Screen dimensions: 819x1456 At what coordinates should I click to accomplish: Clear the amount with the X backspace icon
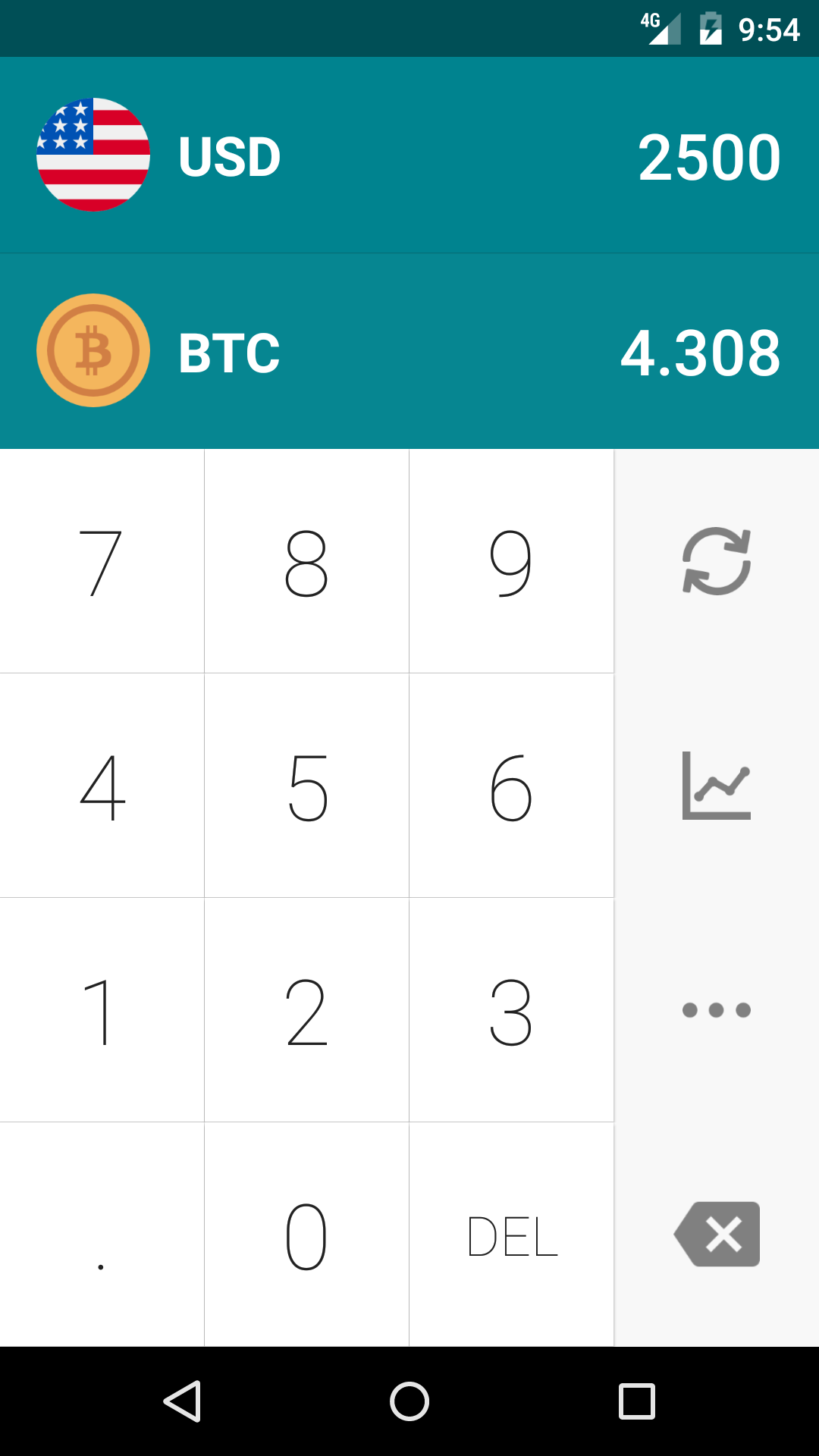click(717, 1234)
